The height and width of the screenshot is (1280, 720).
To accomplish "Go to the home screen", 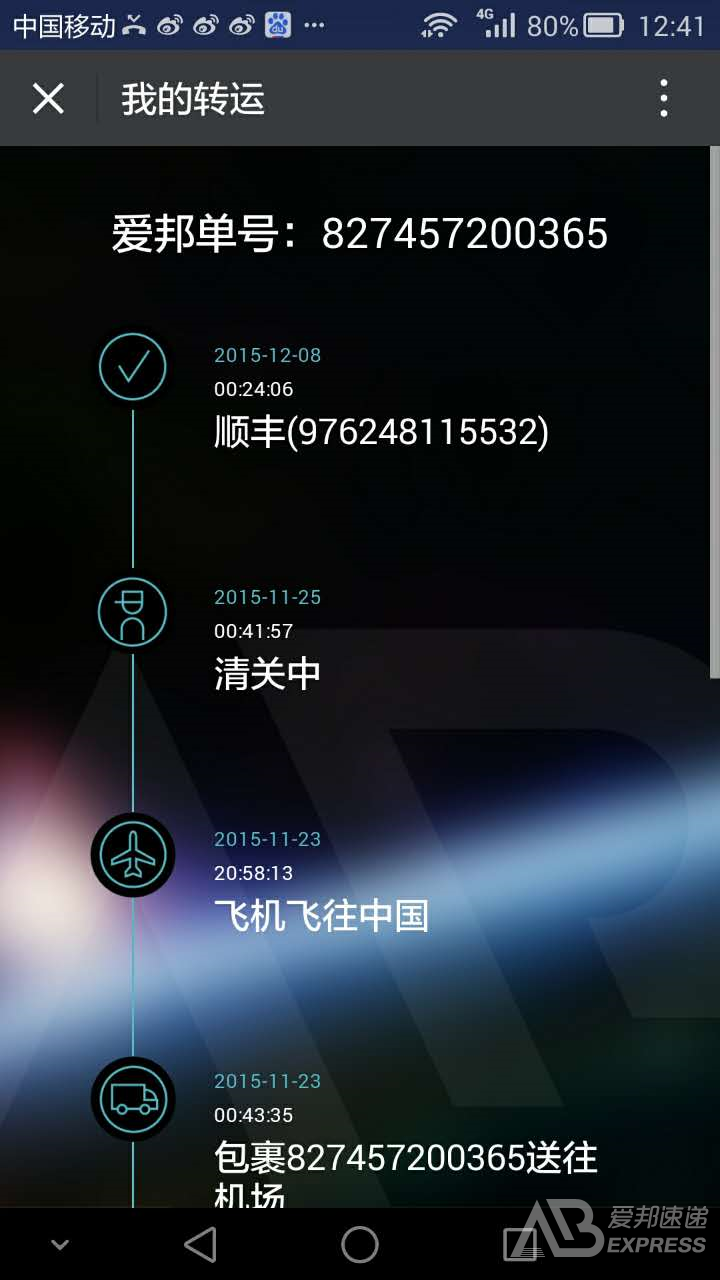I will [x=360, y=1244].
